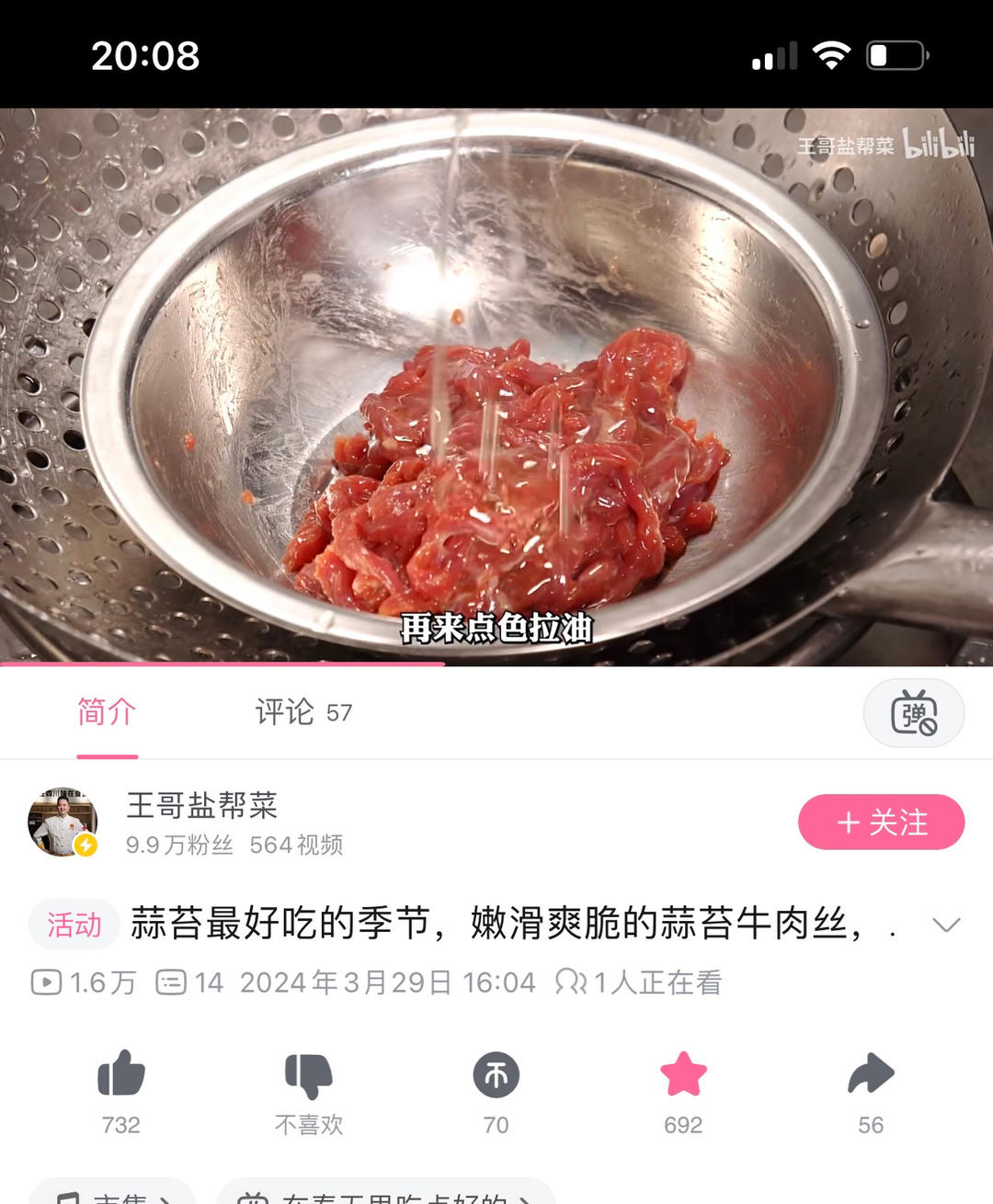The width and height of the screenshot is (993, 1204).
Task: Tap the 不喜欢 dislike icon
Action: (309, 1074)
